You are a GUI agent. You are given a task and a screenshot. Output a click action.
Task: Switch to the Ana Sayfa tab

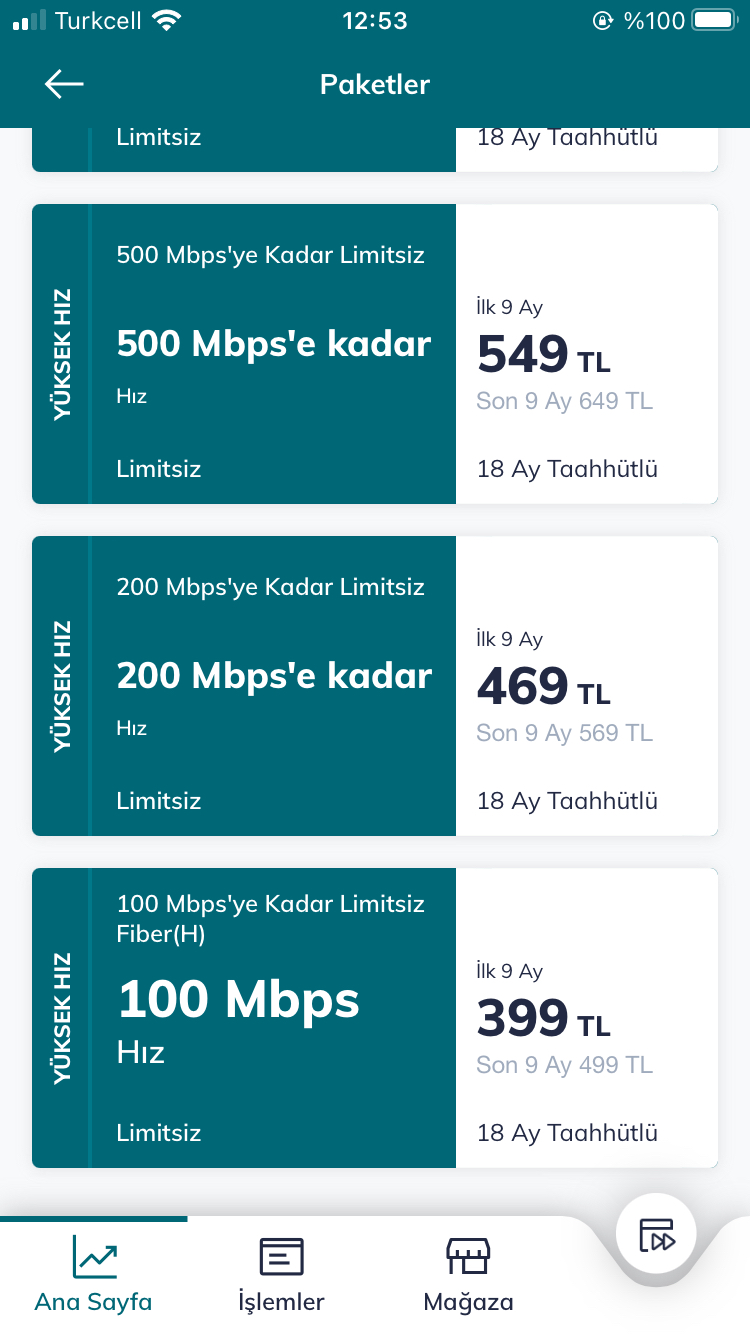[x=94, y=1274]
